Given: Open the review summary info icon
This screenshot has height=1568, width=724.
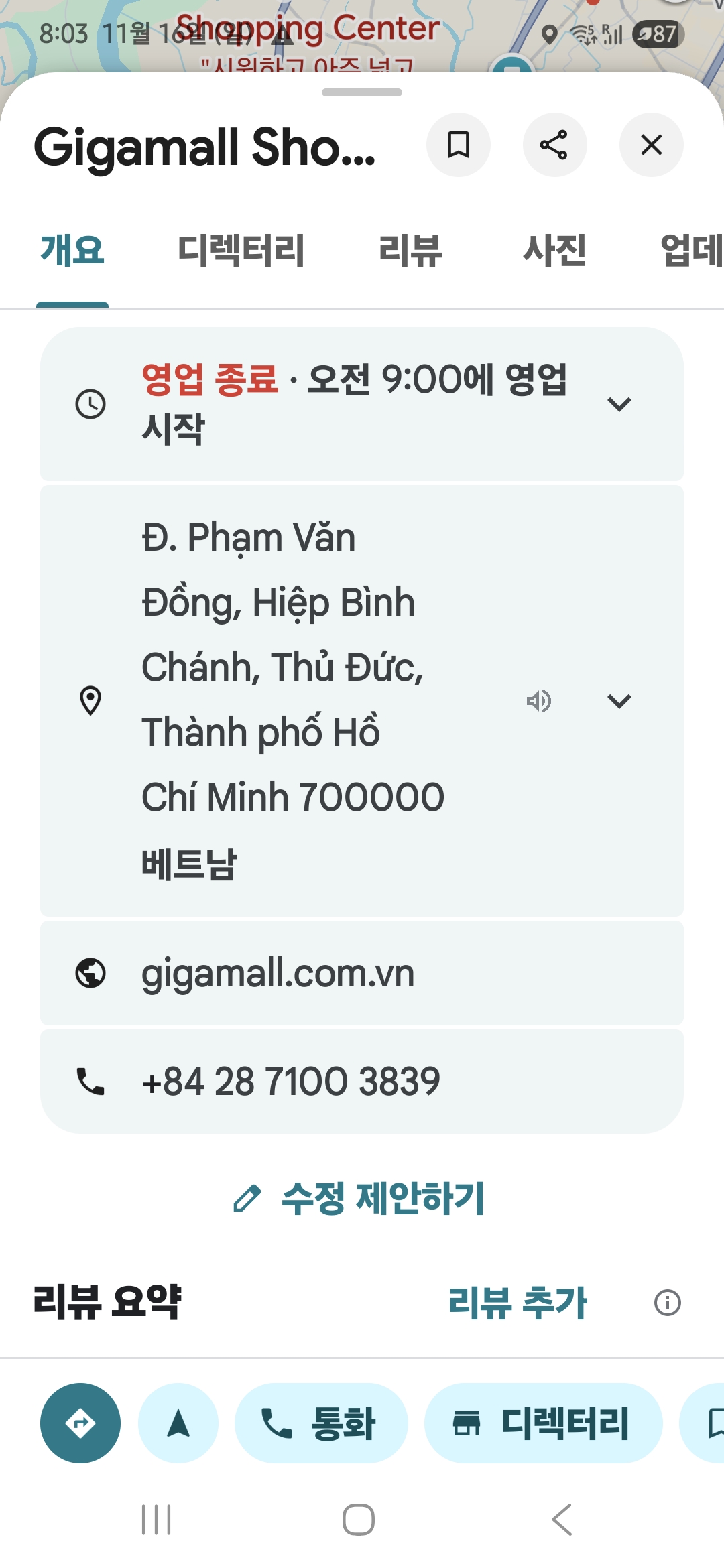Looking at the screenshot, I should [x=667, y=1303].
